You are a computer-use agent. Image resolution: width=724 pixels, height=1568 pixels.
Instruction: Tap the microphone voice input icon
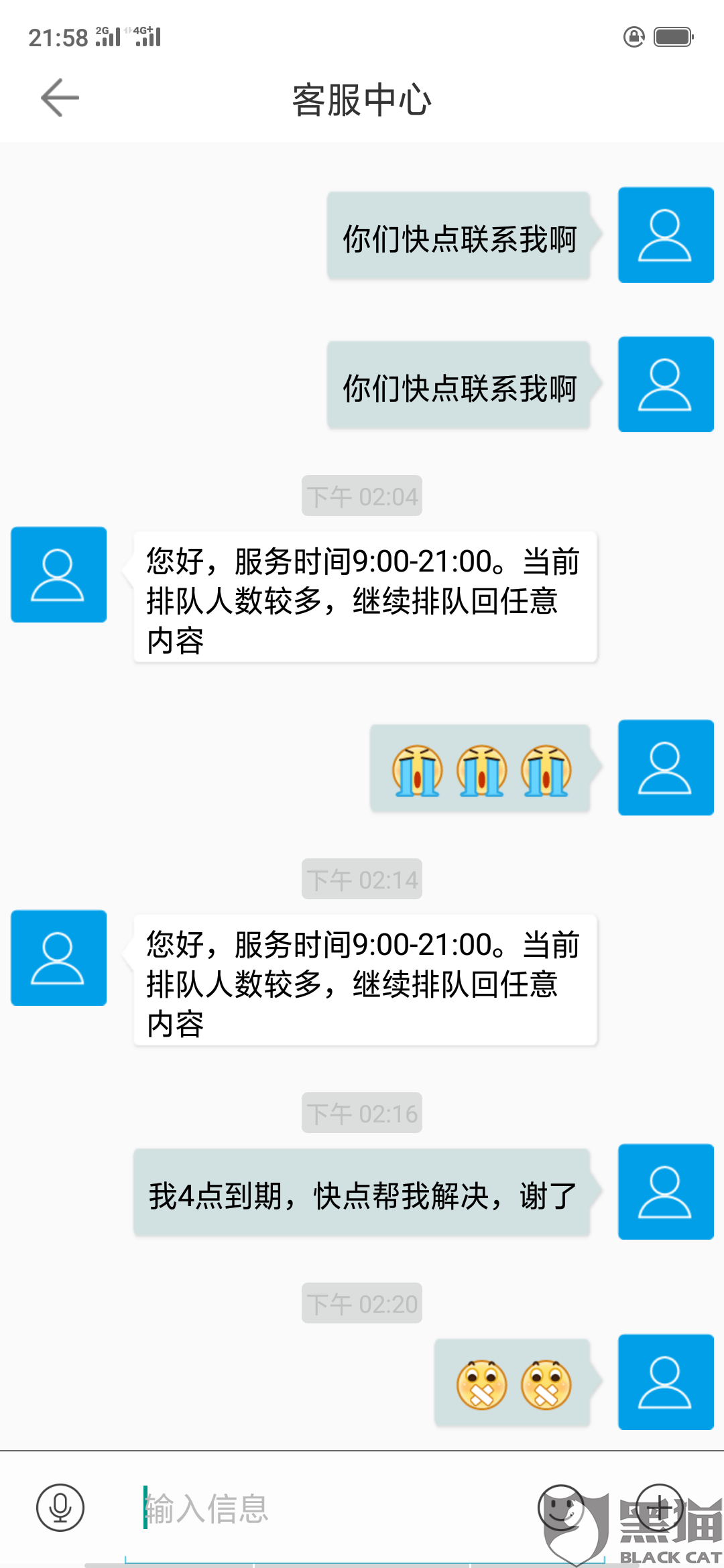click(60, 1508)
